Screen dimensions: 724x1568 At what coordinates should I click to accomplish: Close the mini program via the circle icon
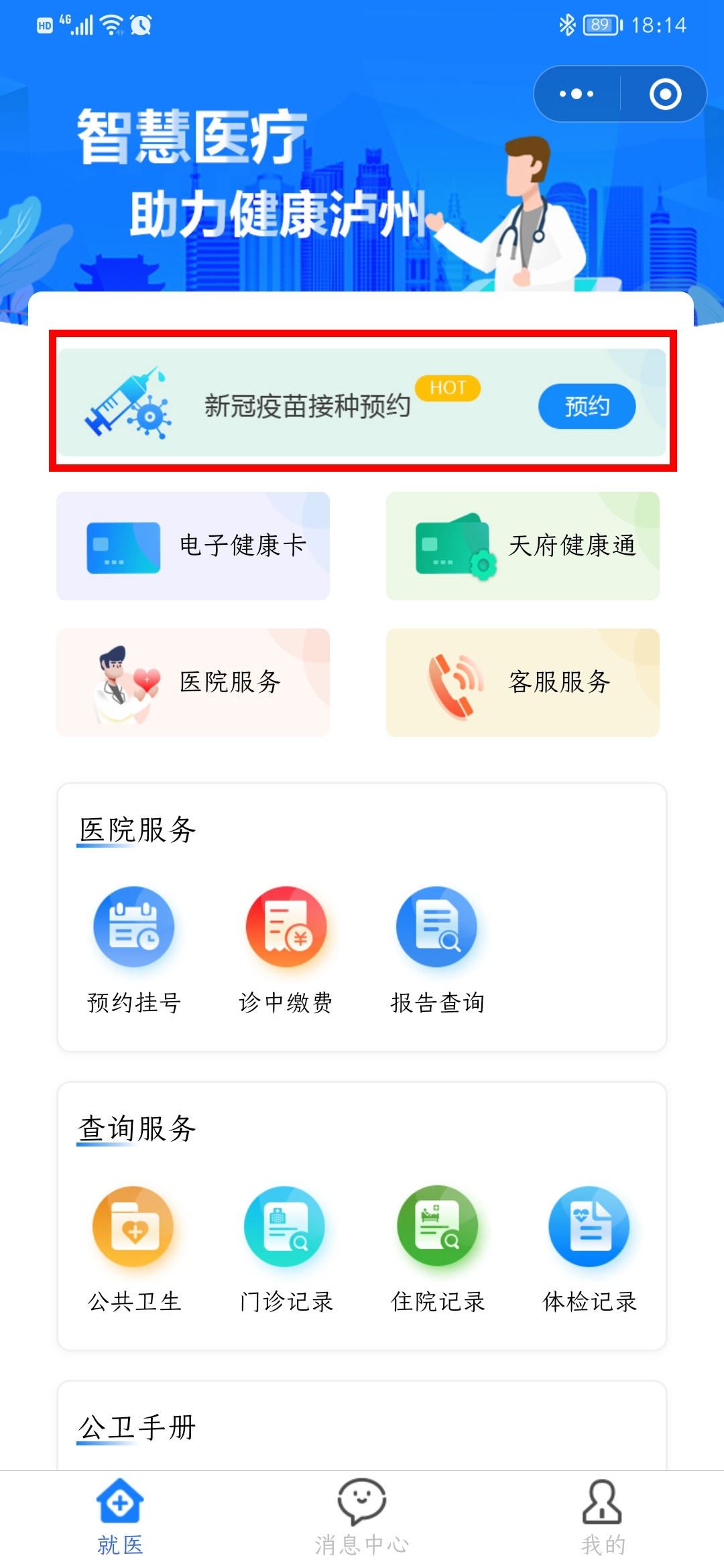click(665, 94)
